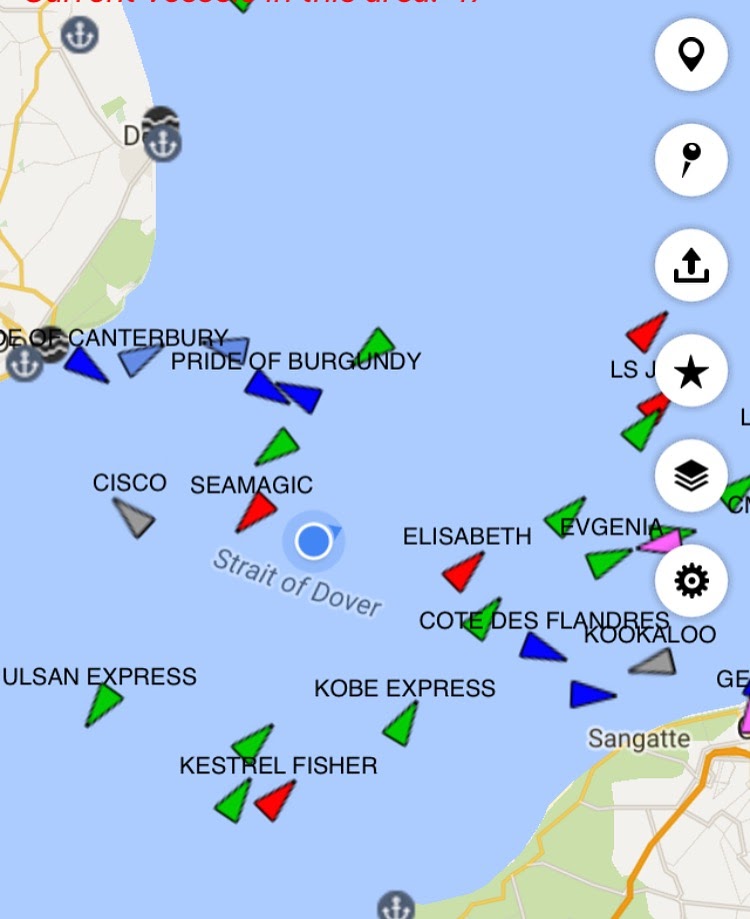
Task: Open settings gear button
Action: [691, 580]
